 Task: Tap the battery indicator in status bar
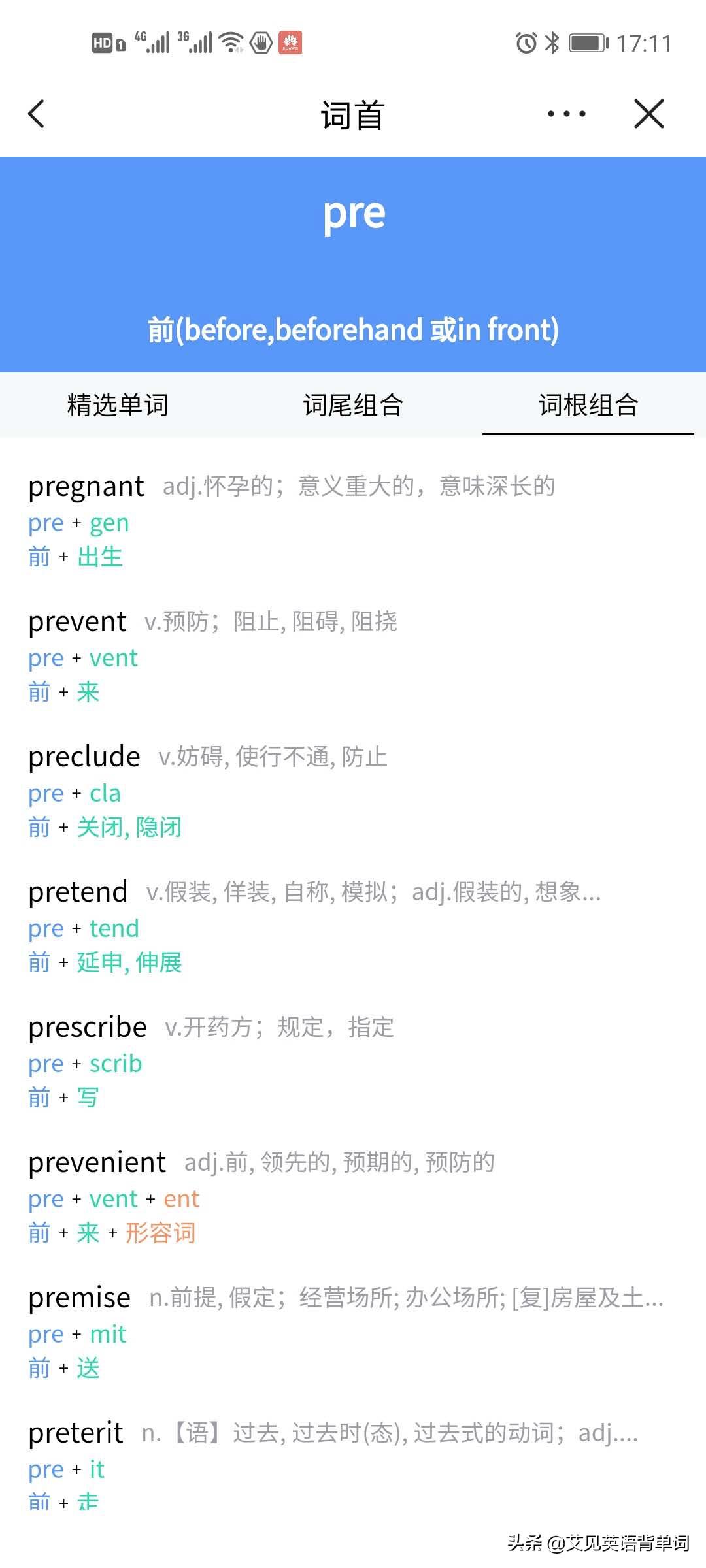click(x=587, y=42)
